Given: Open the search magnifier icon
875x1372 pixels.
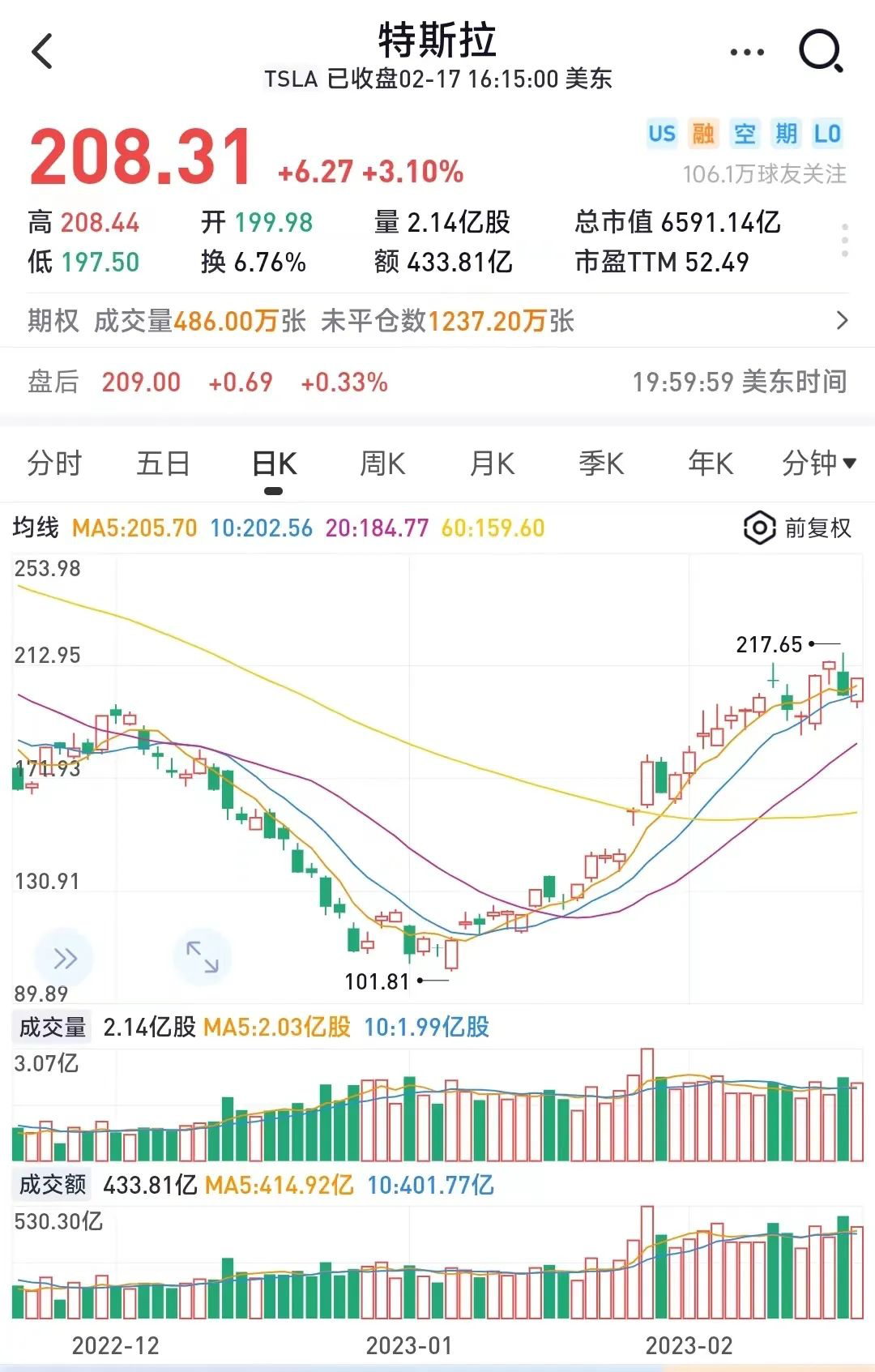Looking at the screenshot, I should pos(821,52).
